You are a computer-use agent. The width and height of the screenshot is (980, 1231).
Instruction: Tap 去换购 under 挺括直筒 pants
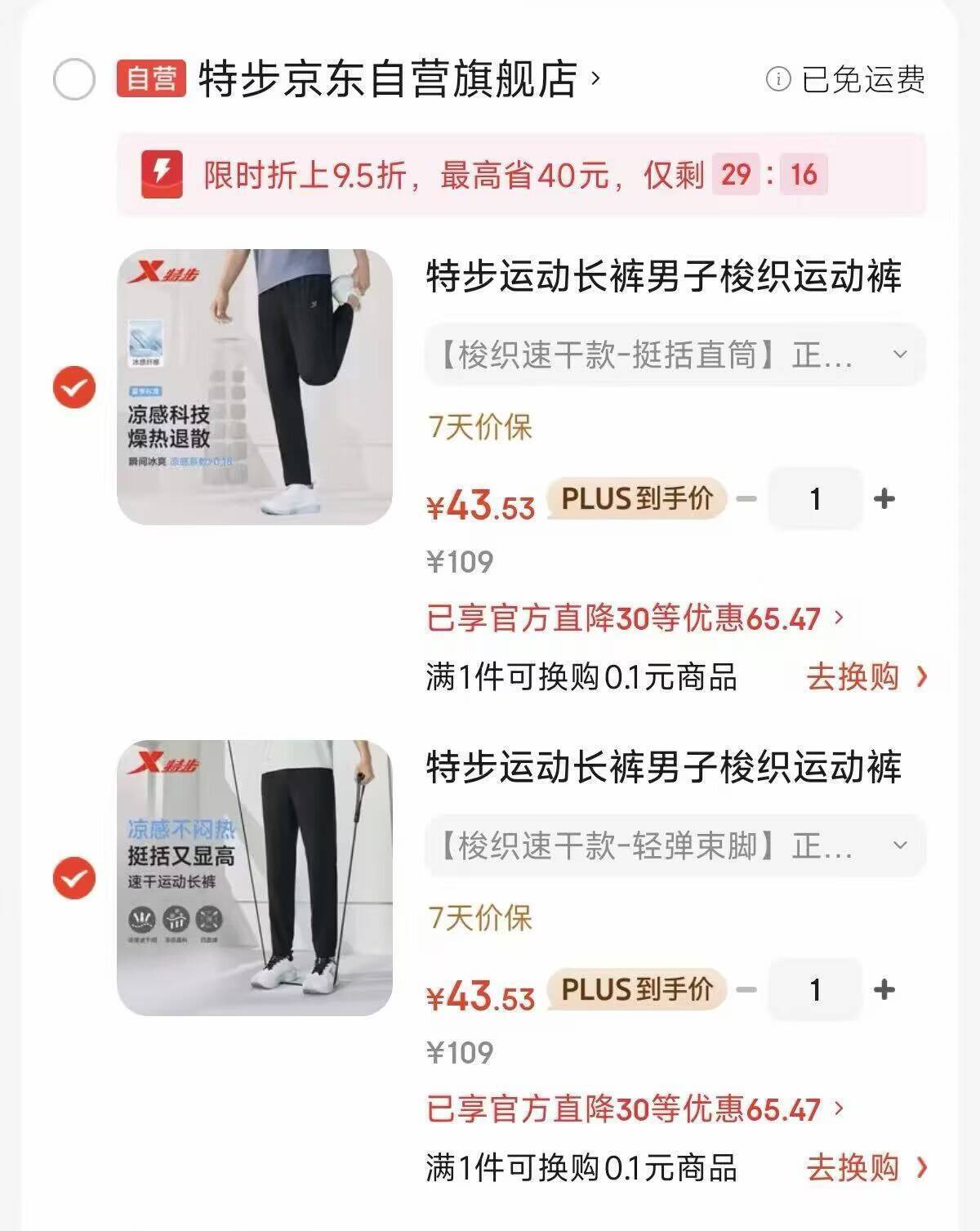[x=866, y=676]
